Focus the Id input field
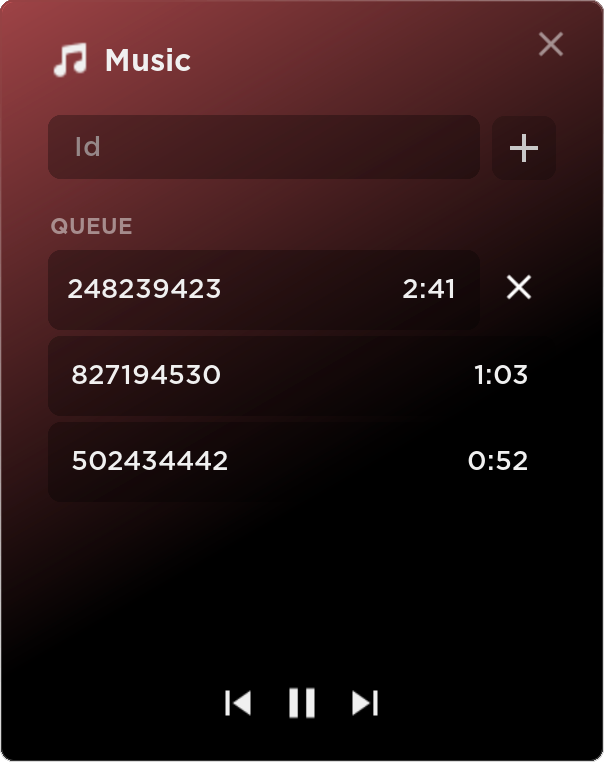604x762 pixels. click(264, 147)
